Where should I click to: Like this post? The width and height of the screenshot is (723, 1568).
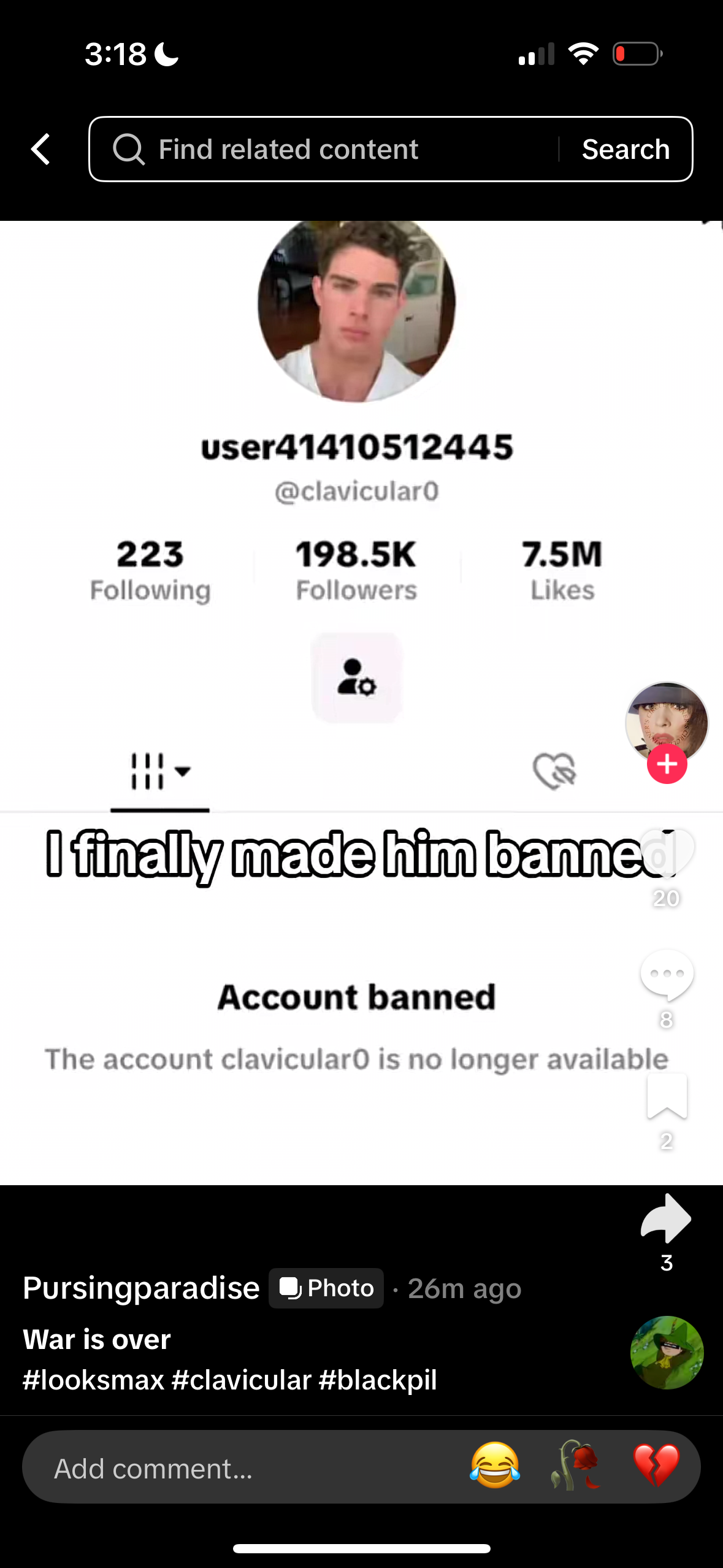[x=667, y=853]
